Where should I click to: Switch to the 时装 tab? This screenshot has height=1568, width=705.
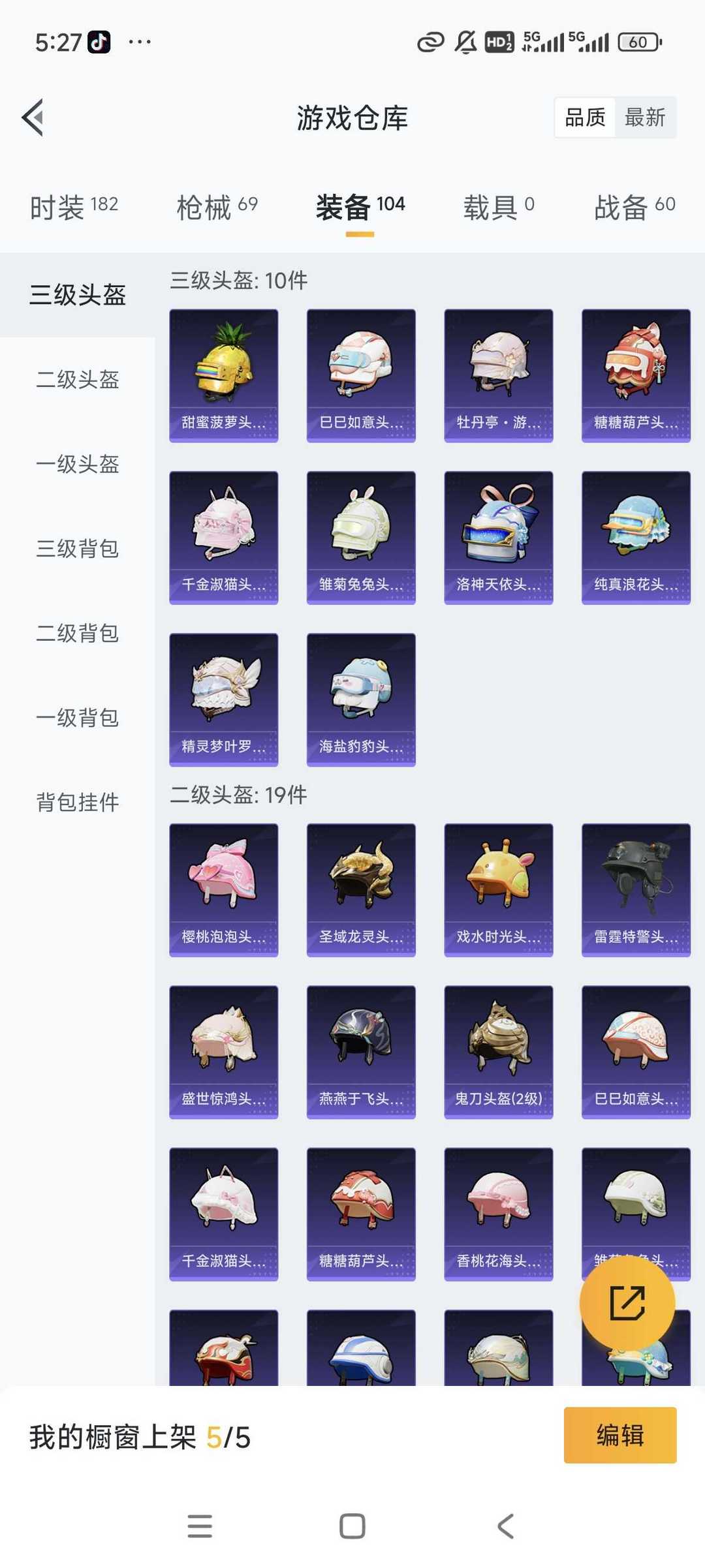(x=74, y=207)
